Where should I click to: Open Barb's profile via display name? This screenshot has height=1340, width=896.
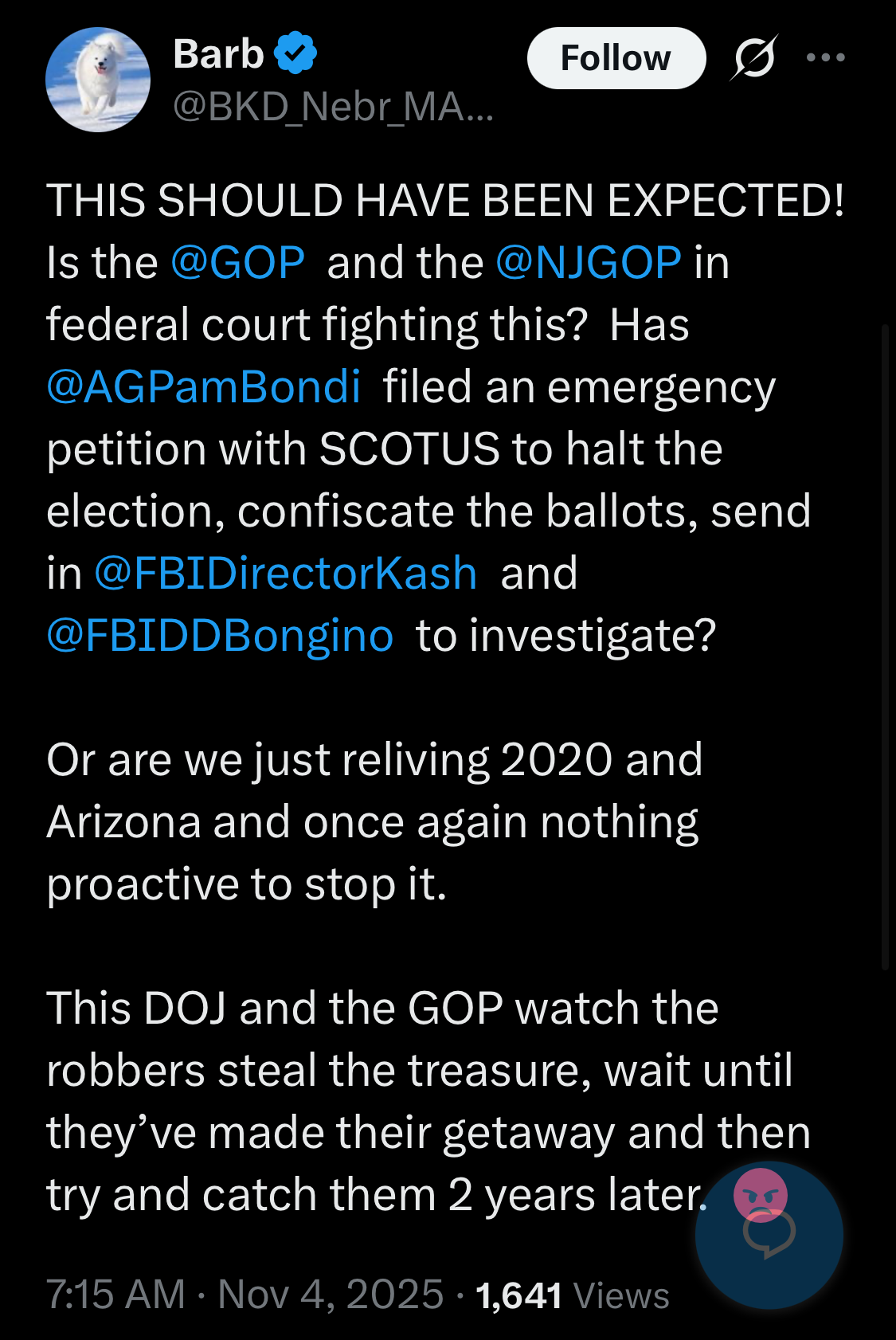218,54
